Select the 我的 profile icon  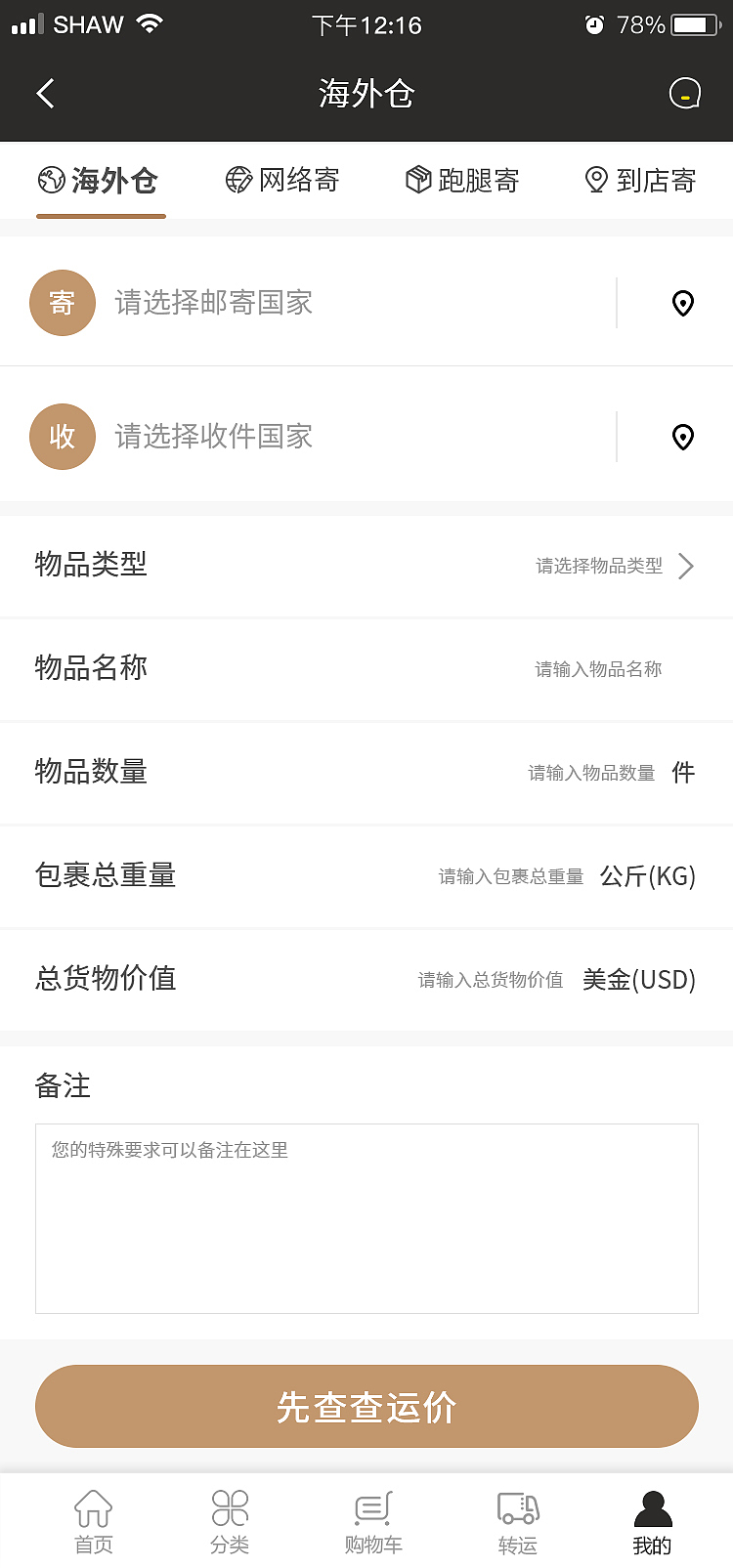pyautogui.click(x=652, y=1507)
